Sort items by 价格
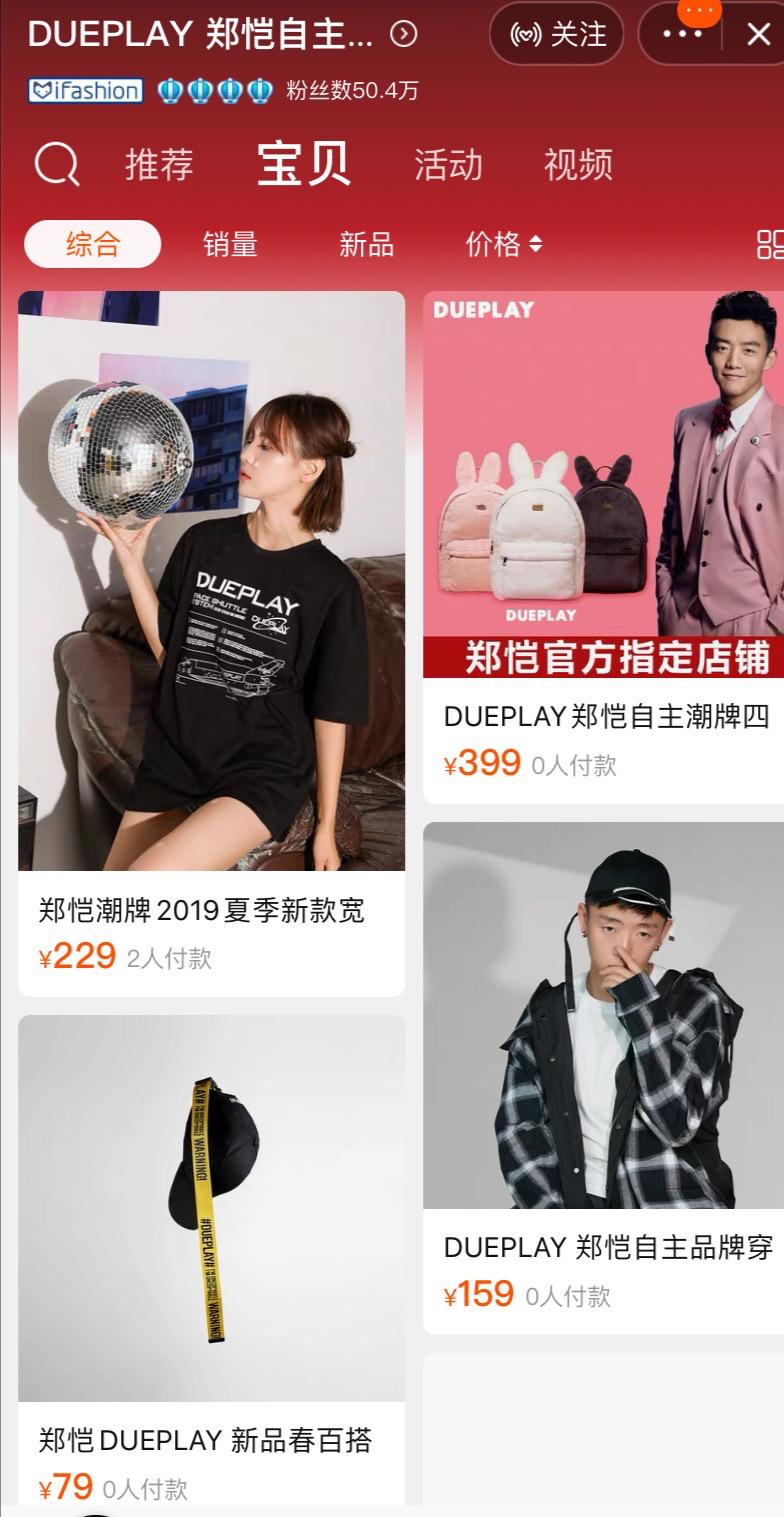 click(x=503, y=244)
